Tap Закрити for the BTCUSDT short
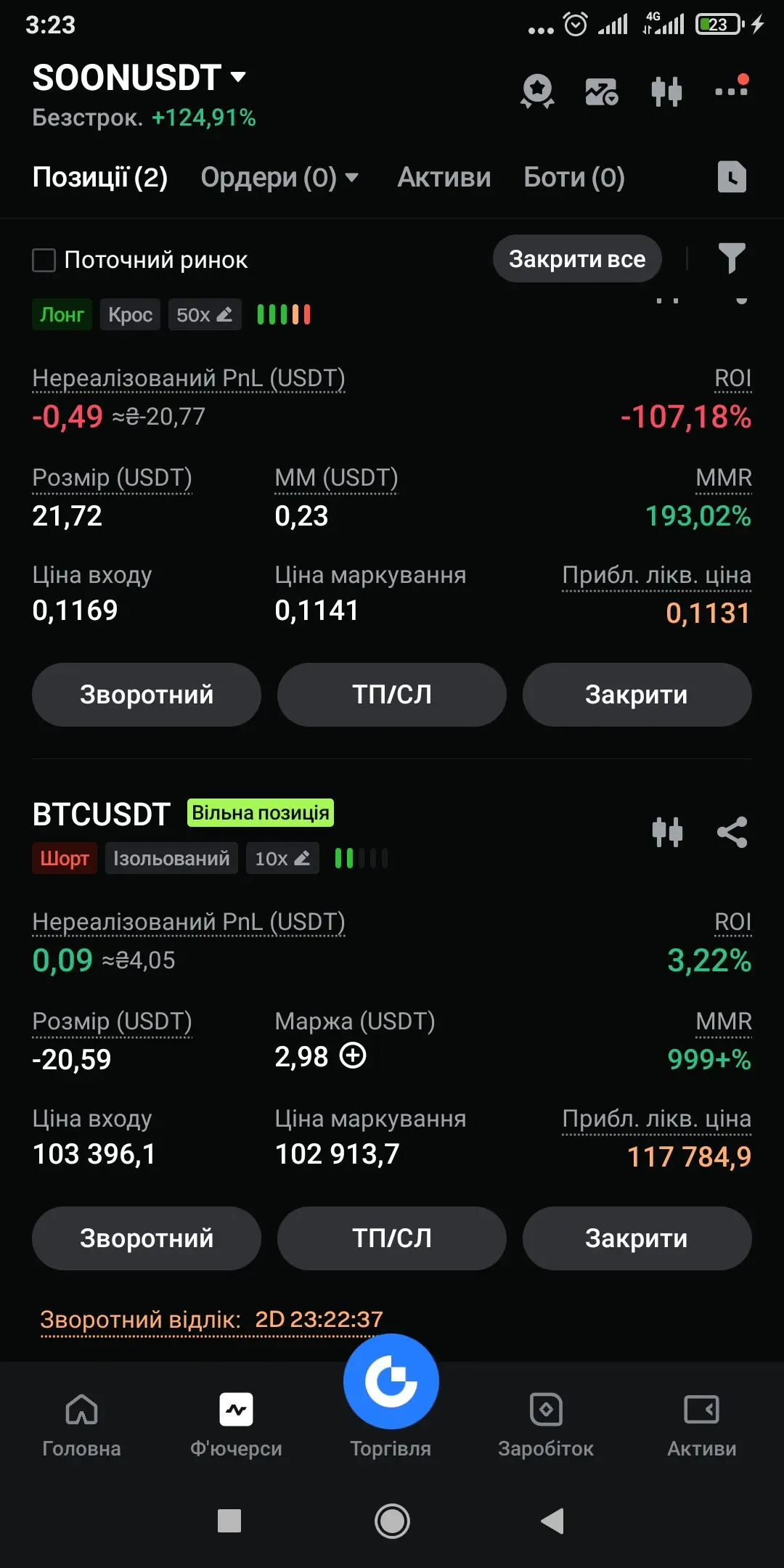Viewport: 784px width, 1568px height. click(637, 1238)
